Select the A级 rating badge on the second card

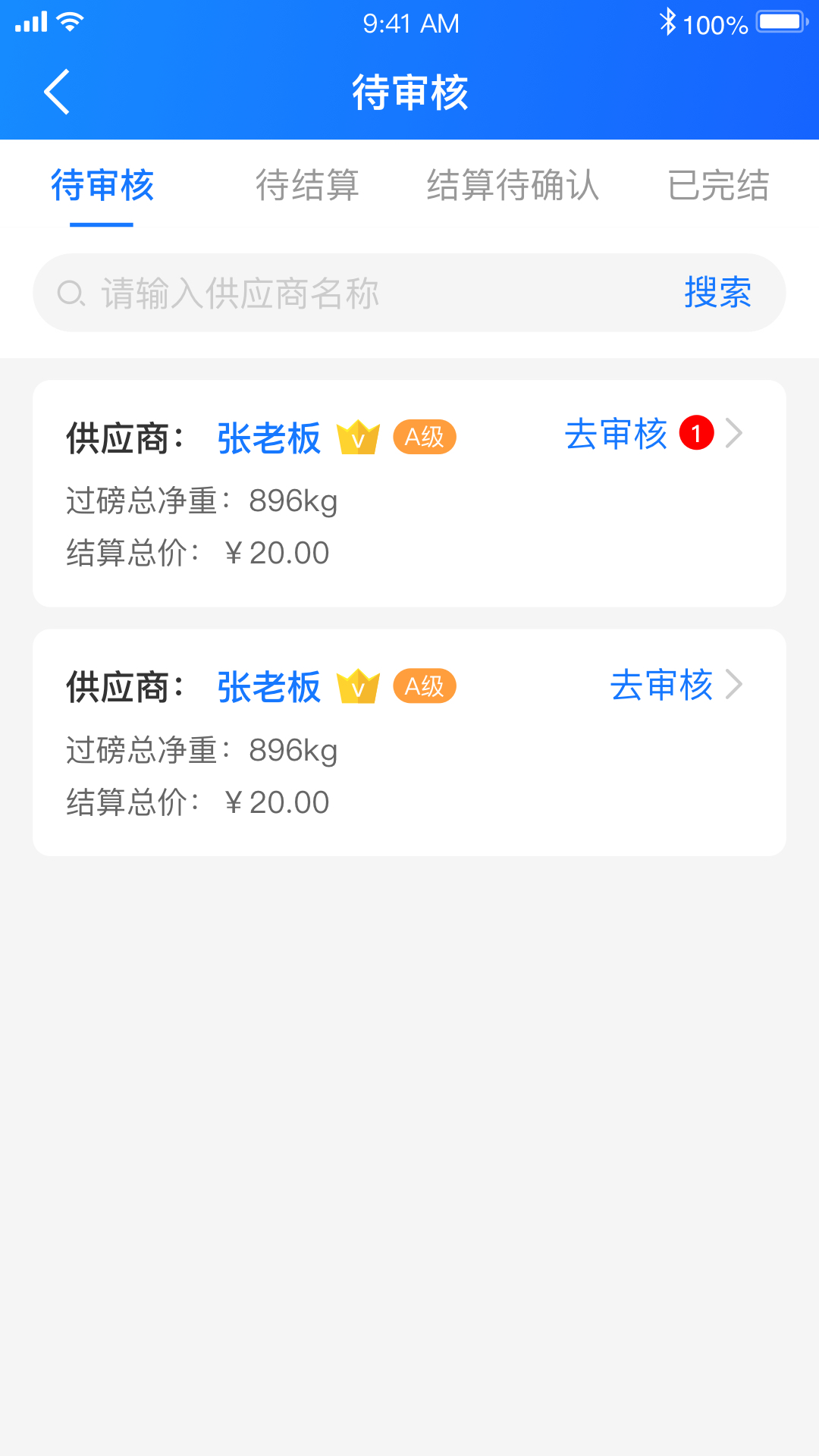pos(423,687)
